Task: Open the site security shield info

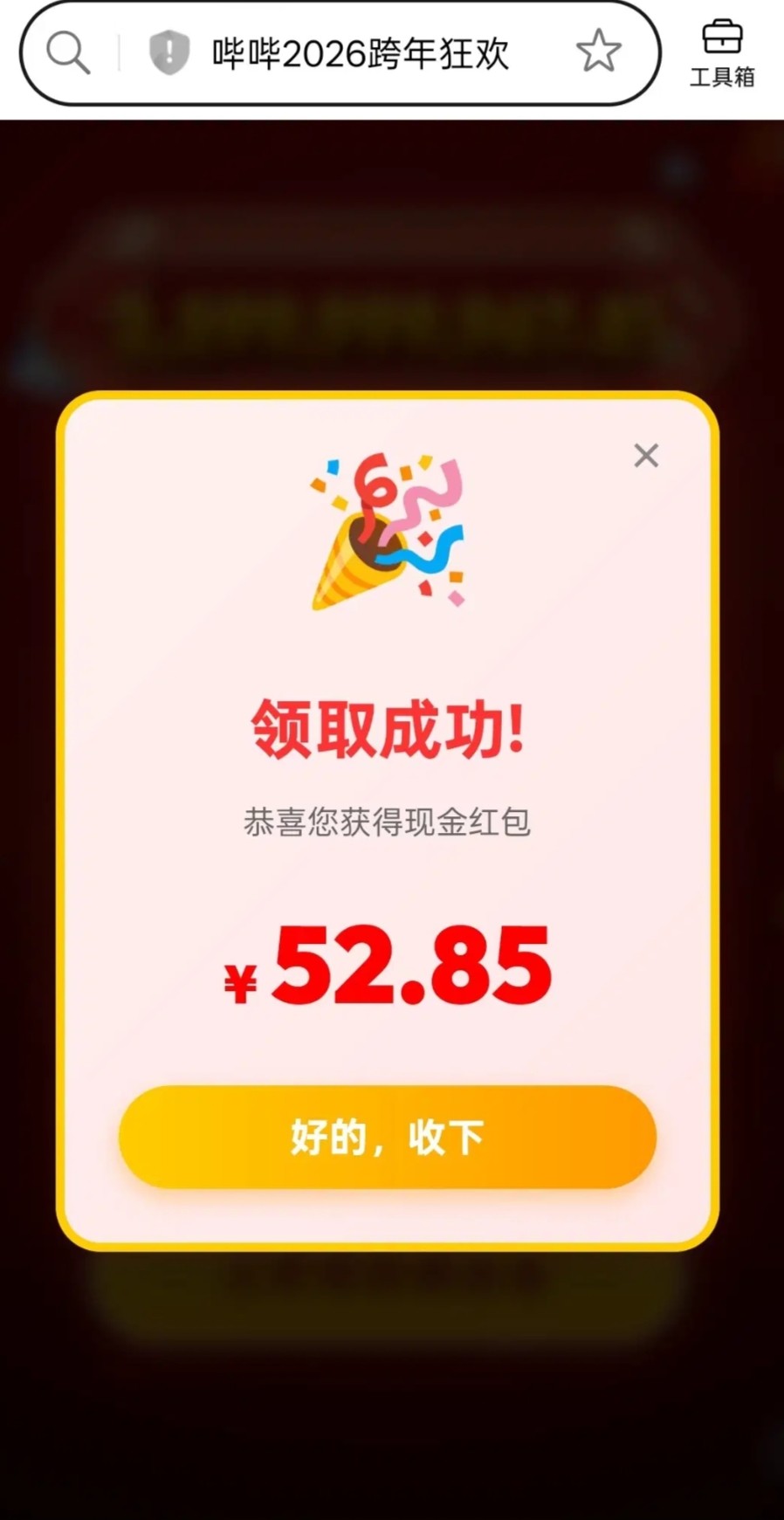Action: [x=168, y=52]
